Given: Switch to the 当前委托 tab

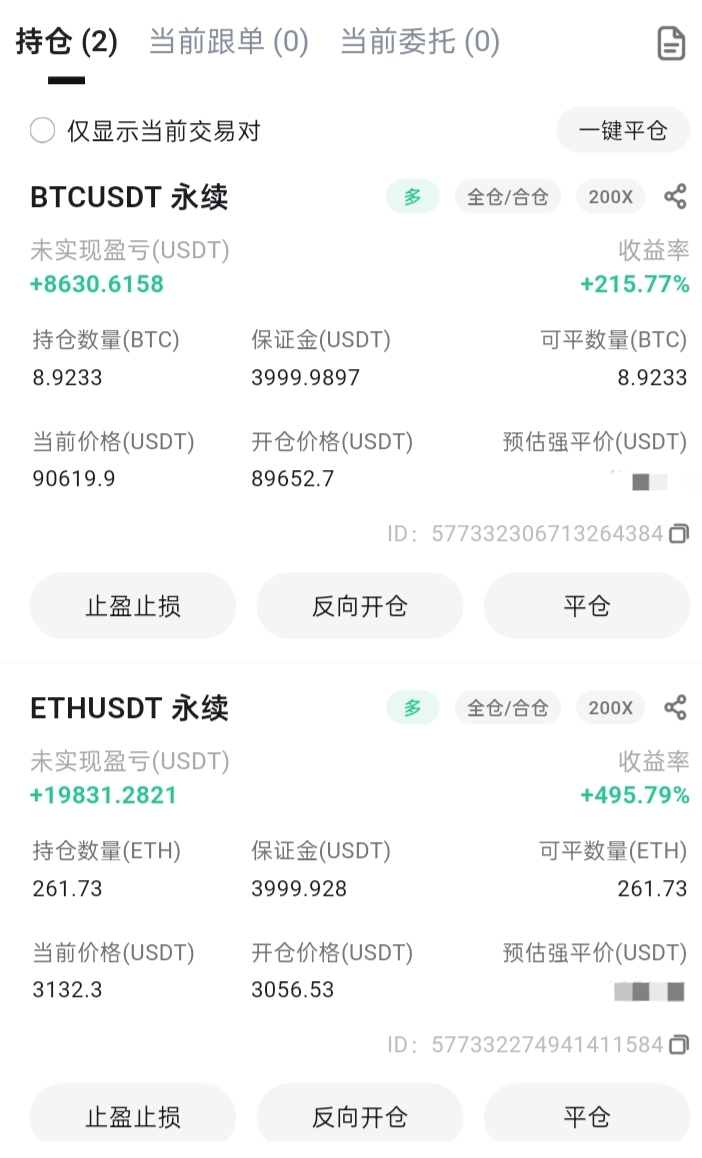Looking at the screenshot, I should tap(419, 42).
